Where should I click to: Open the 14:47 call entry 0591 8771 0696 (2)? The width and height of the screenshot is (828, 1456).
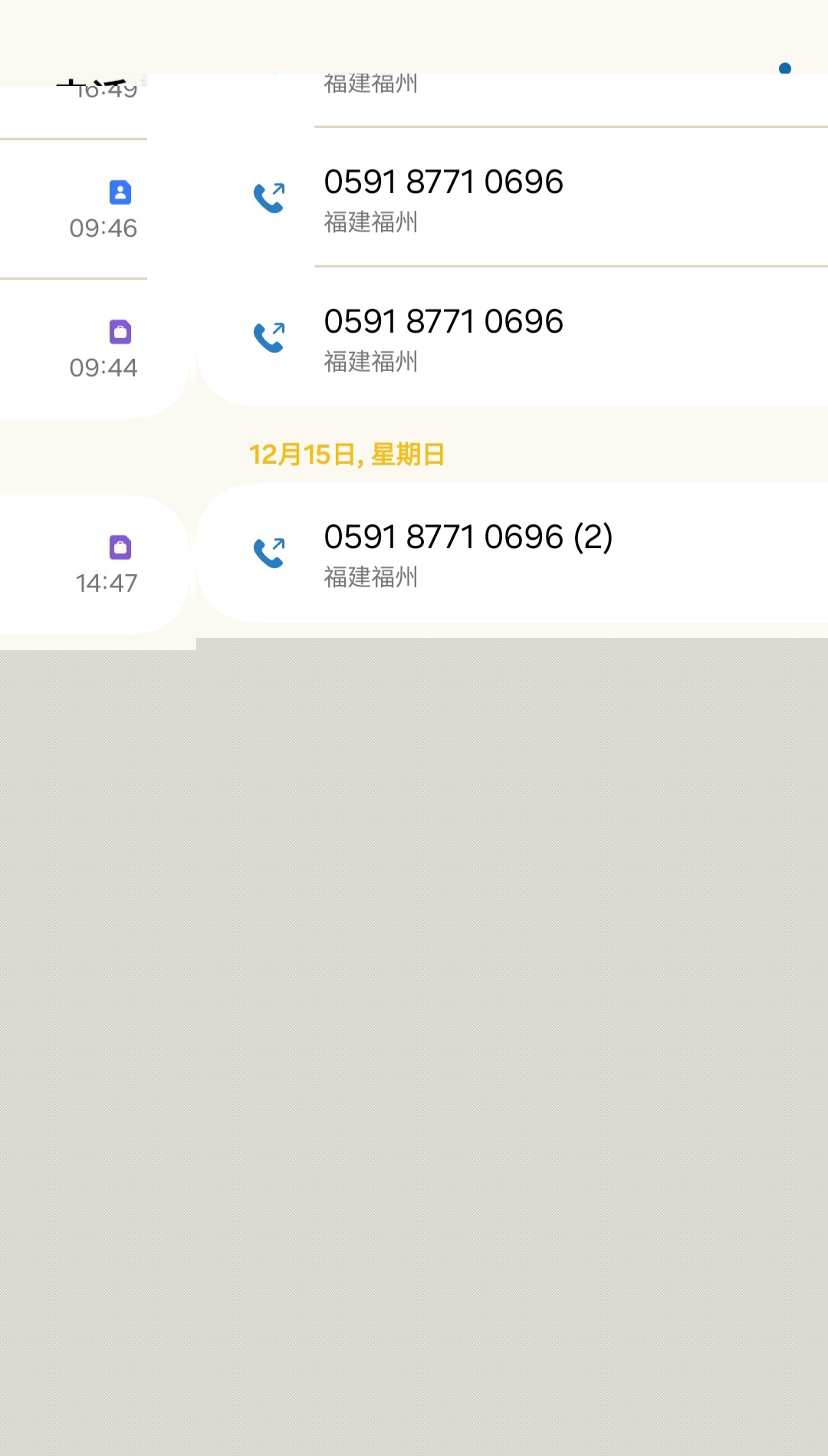[x=512, y=553]
